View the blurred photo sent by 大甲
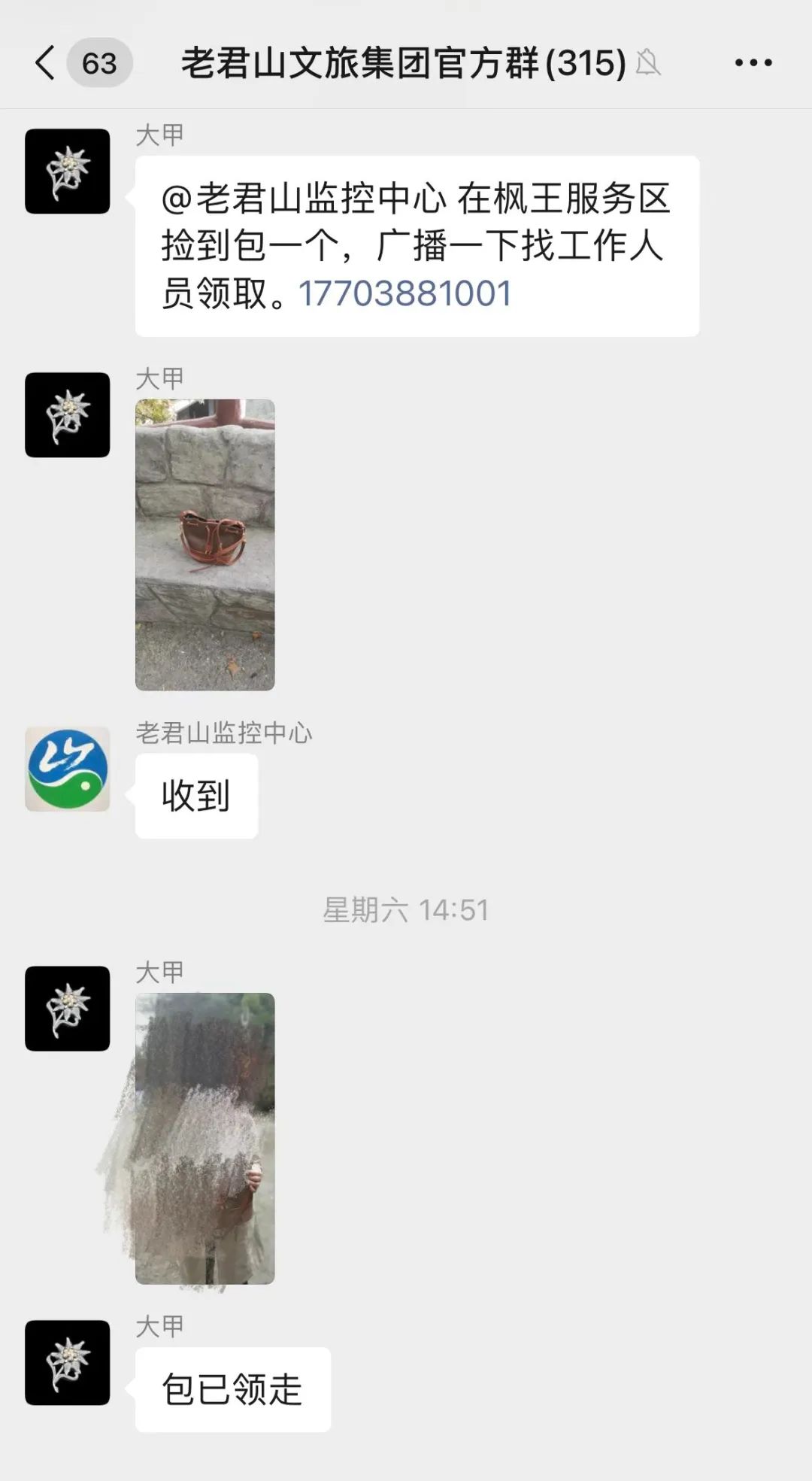 205,1139
